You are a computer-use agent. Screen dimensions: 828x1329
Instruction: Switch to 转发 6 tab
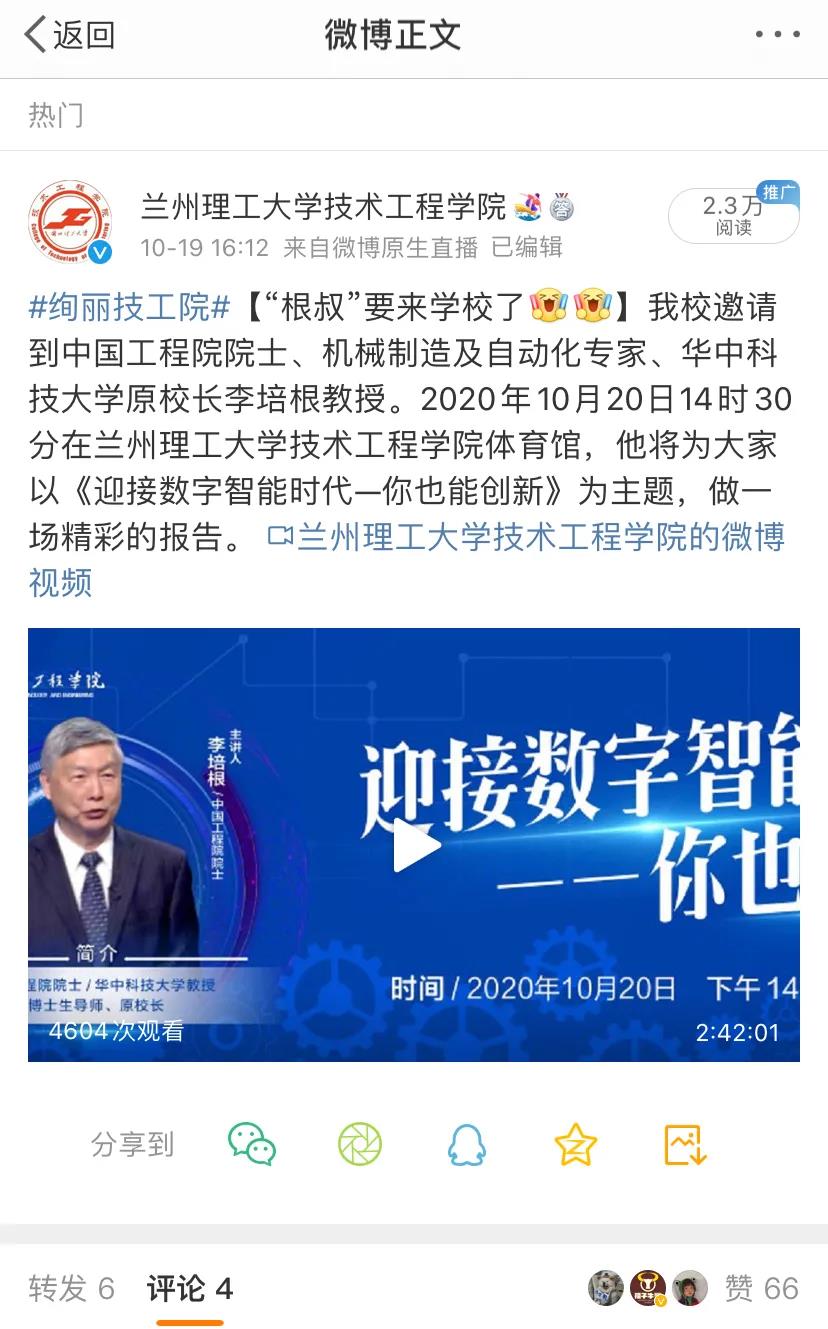click(x=71, y=1288)
